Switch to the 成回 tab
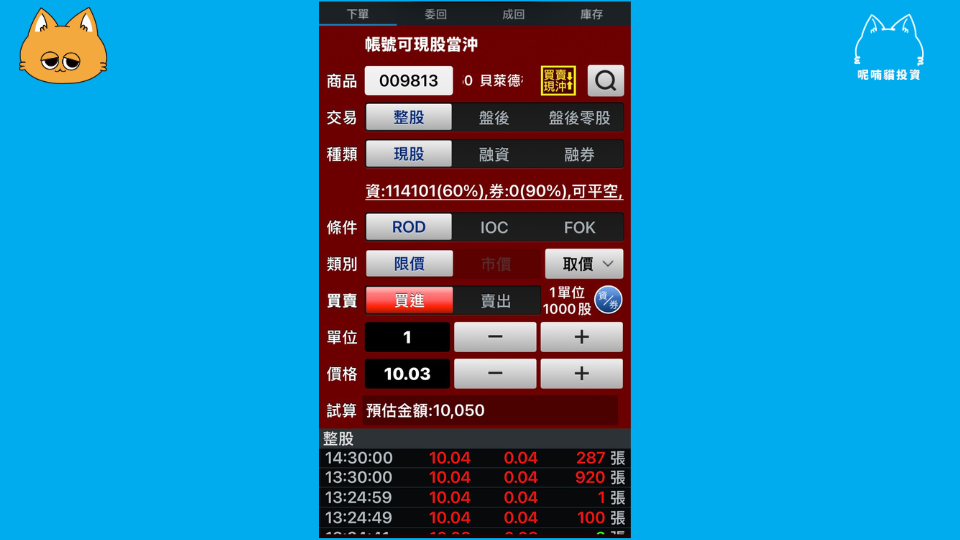 point(513,14)
